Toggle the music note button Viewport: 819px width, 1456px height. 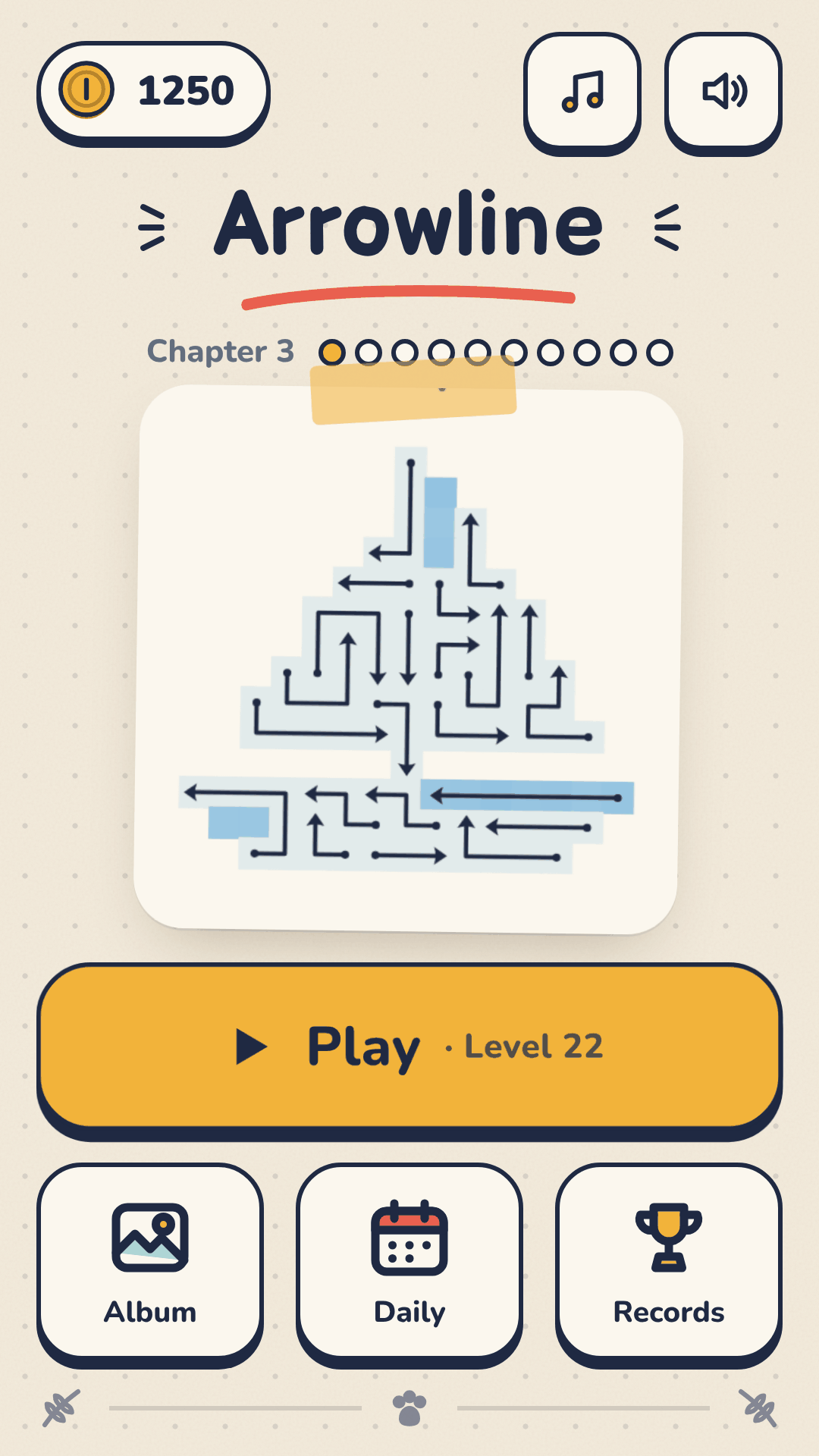point(582,93)
